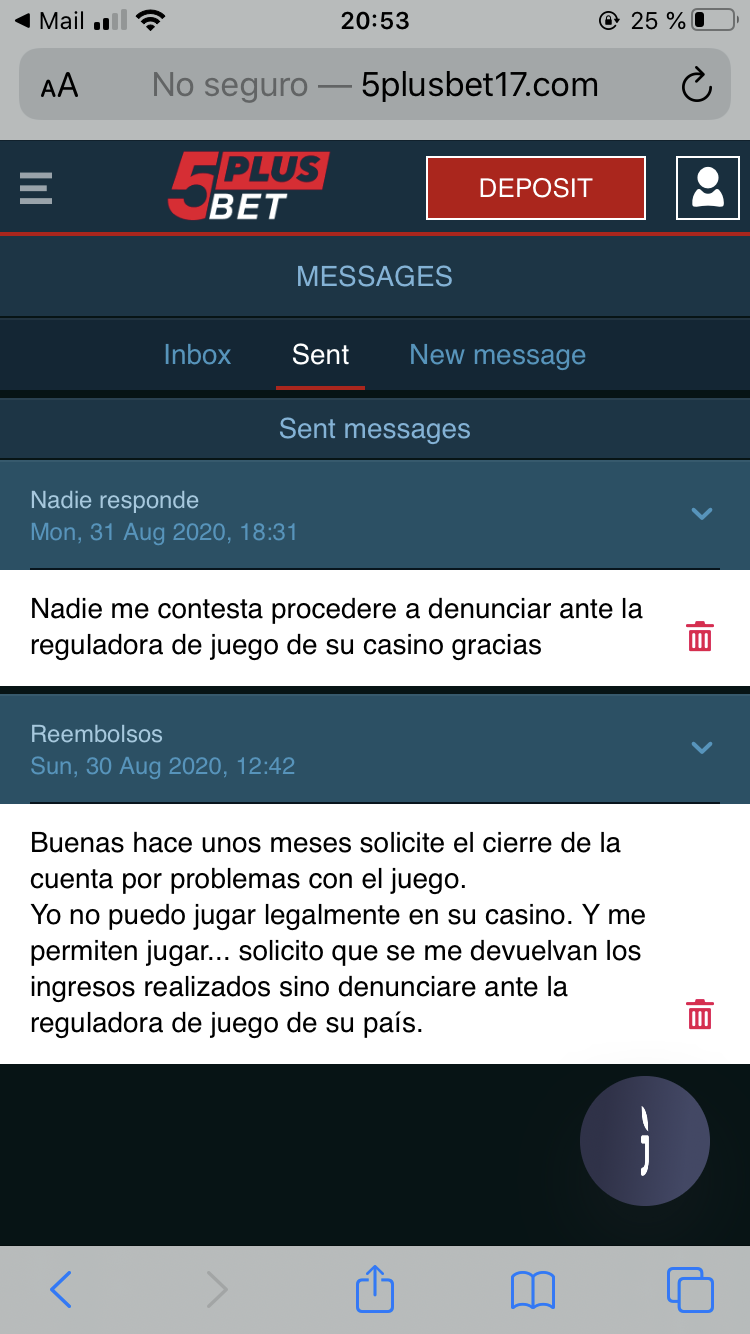
Task: Share this page from Safari toolbar
Action: pyautogui.click(x=375, y=1290)
